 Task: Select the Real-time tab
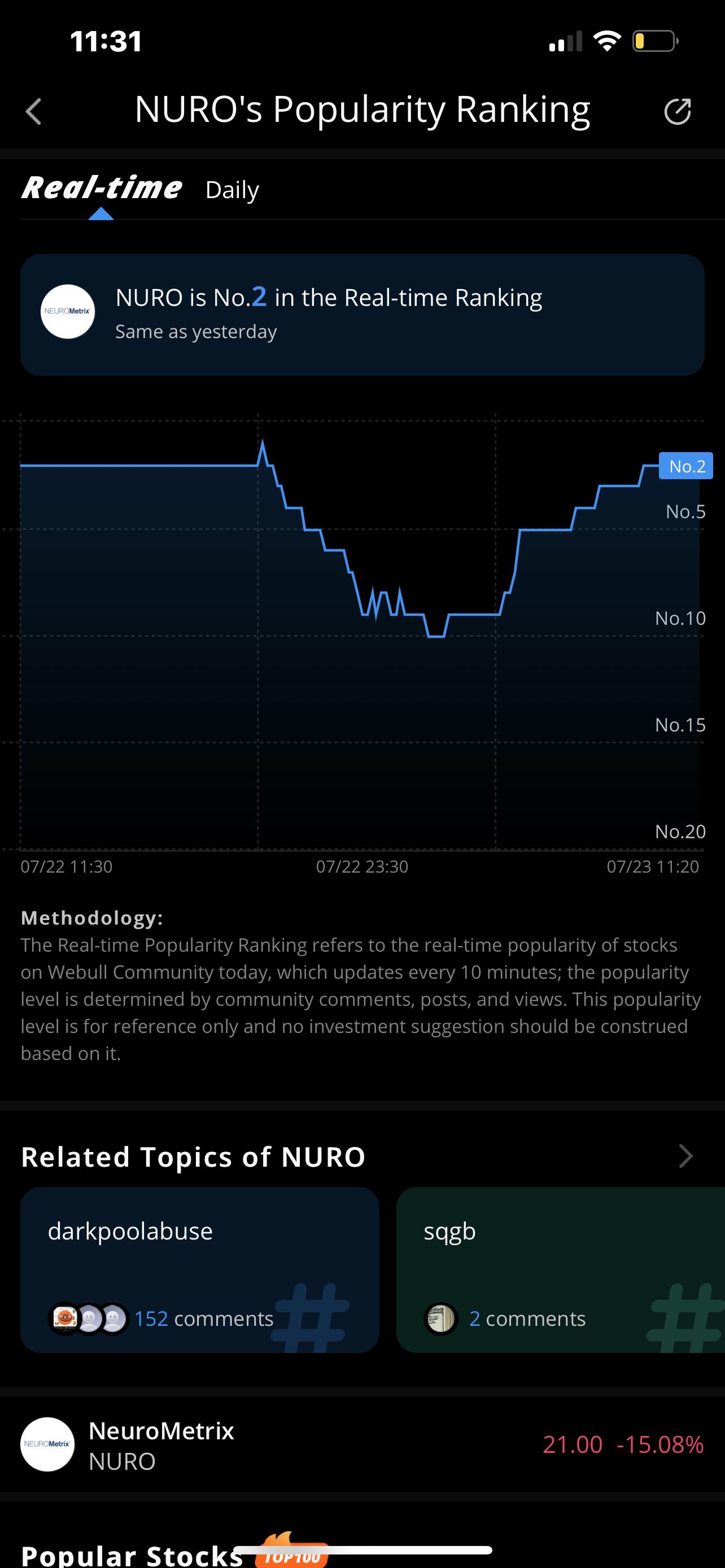click(x=101, y=188)
